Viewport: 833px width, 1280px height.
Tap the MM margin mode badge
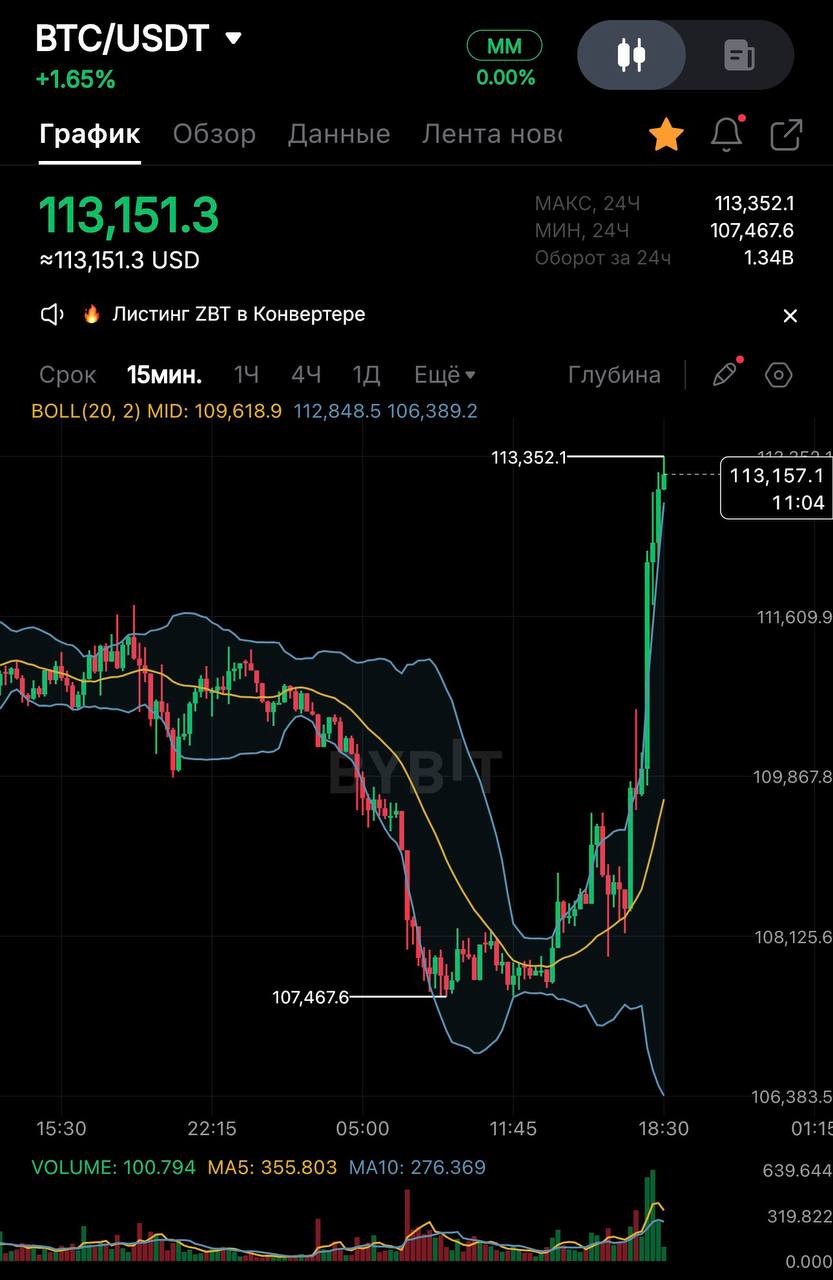(504, 45)
